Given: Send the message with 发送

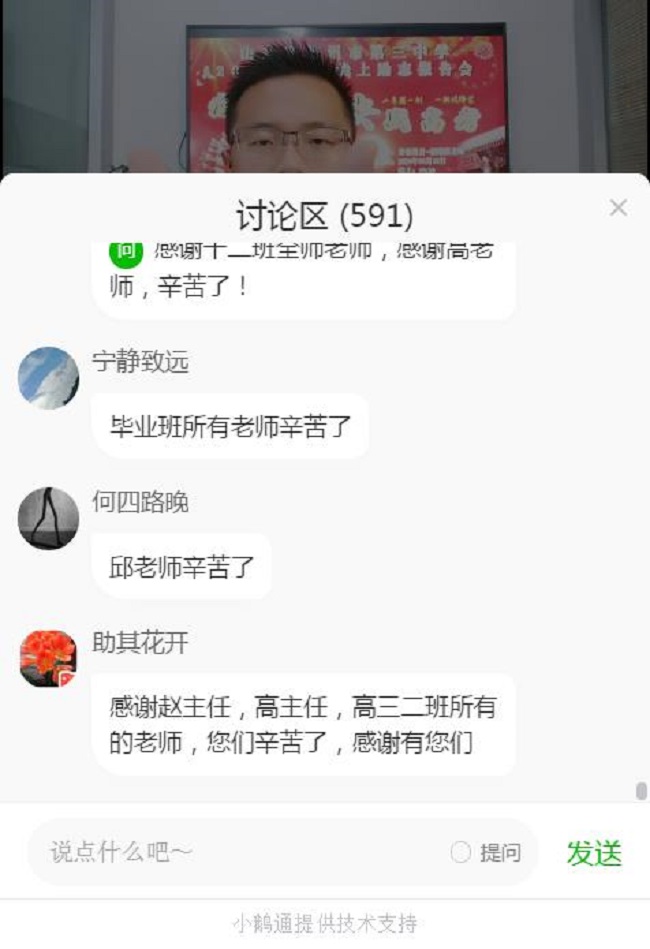Looking at the screenshot, I should point(594,853).
